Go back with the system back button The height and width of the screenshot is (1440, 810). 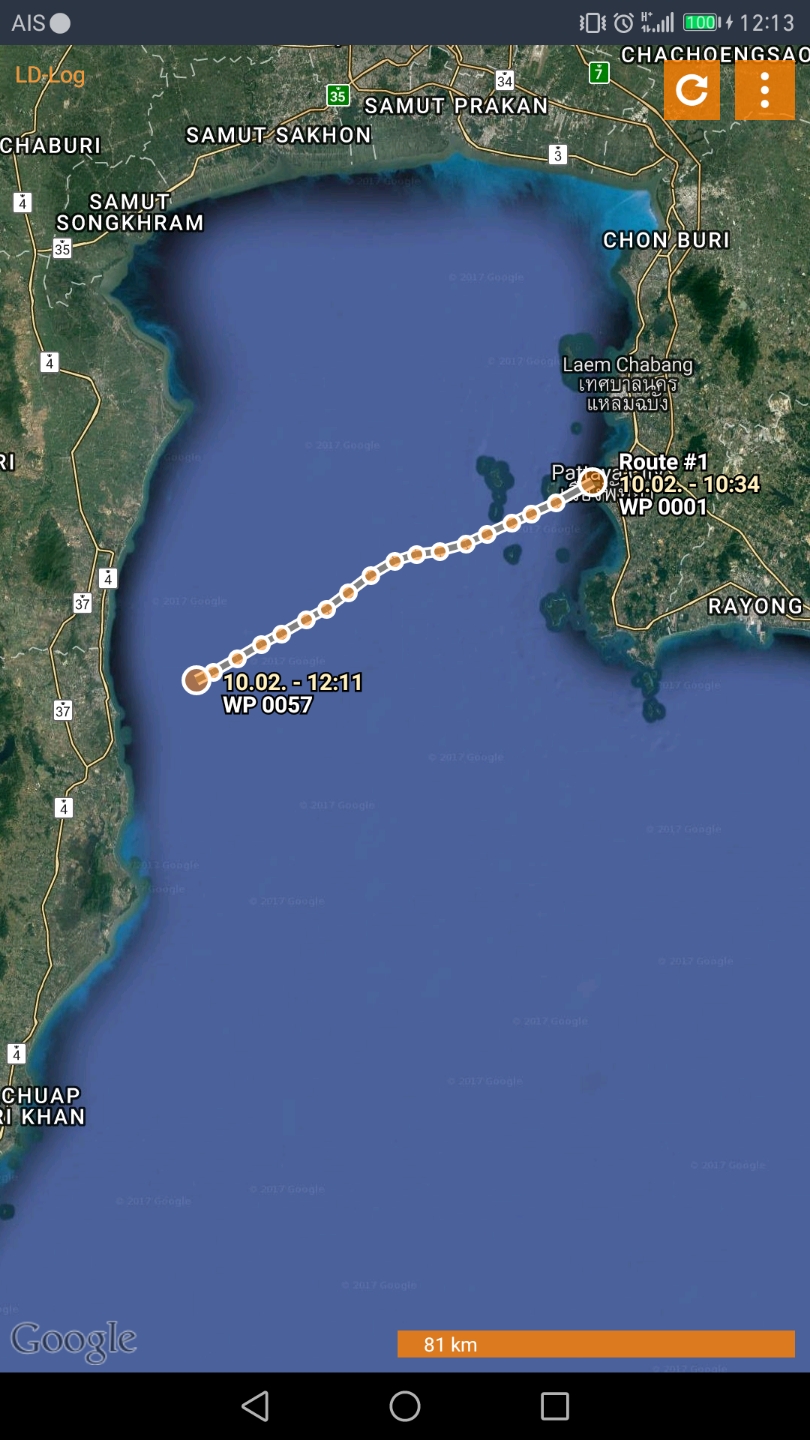[256, 1406]
